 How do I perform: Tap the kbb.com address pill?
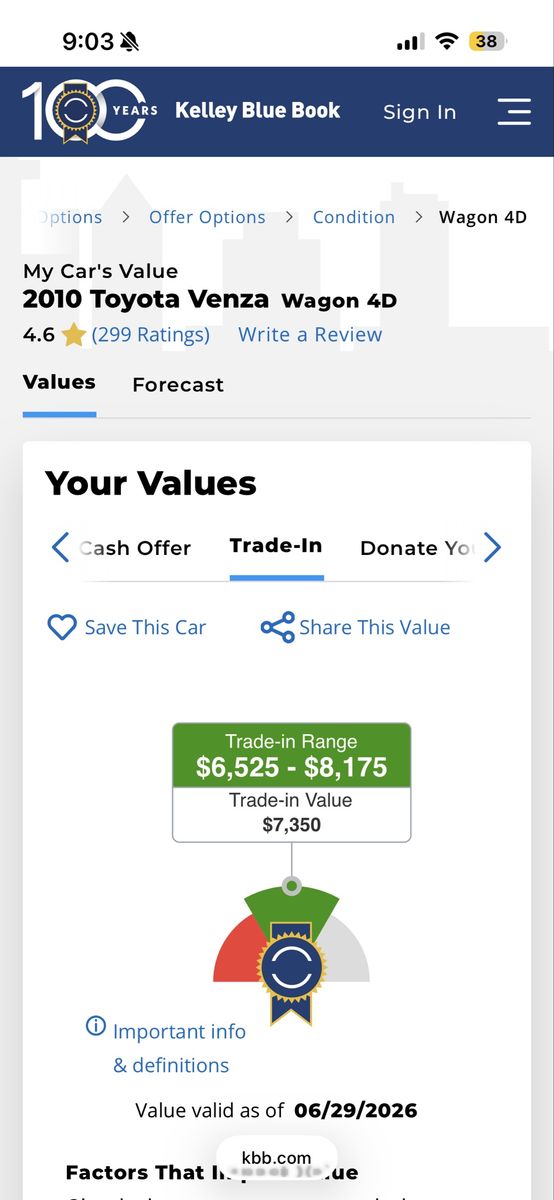(x=277, y=1158)
